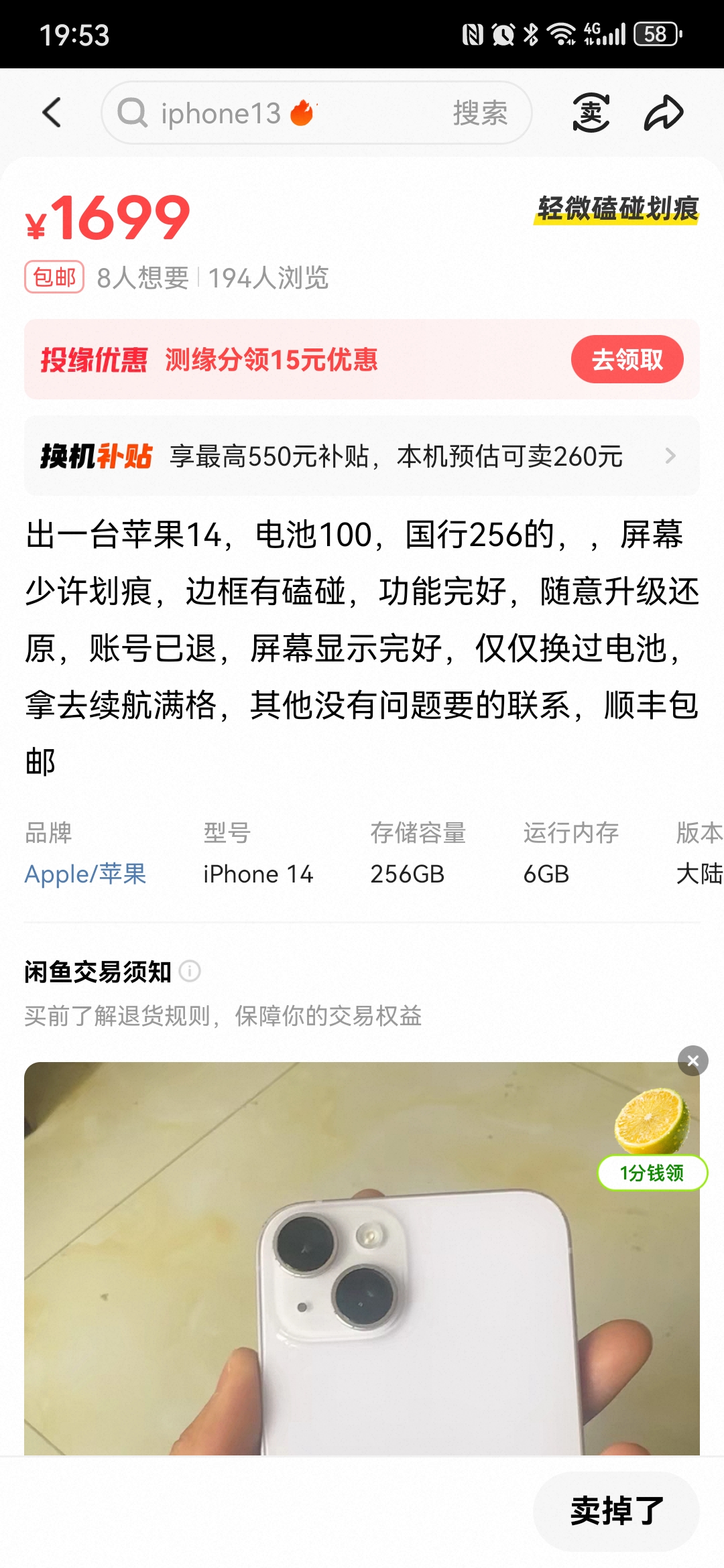Go back to the previous page
The image size is (724, 1568).
coord(52,113)
